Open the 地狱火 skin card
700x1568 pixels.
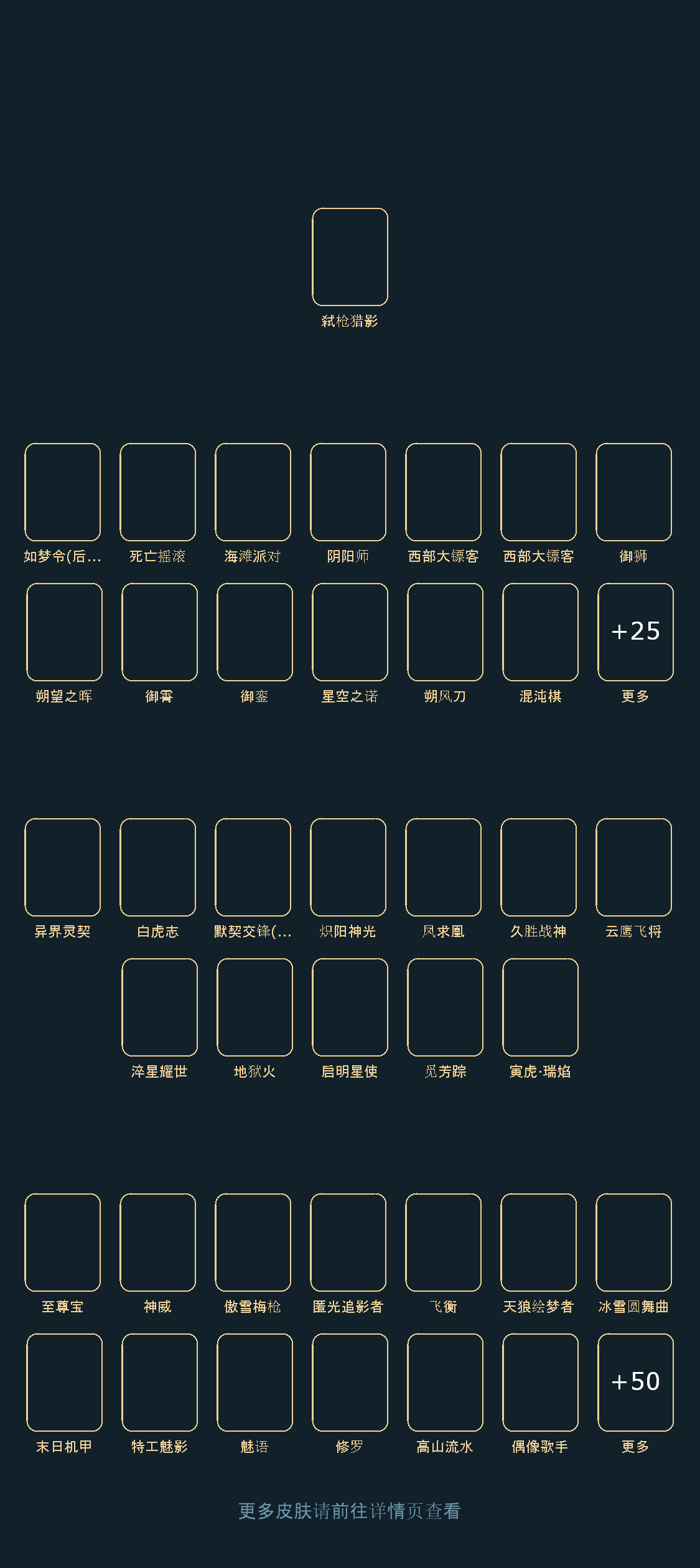[x=254, y=1007]
